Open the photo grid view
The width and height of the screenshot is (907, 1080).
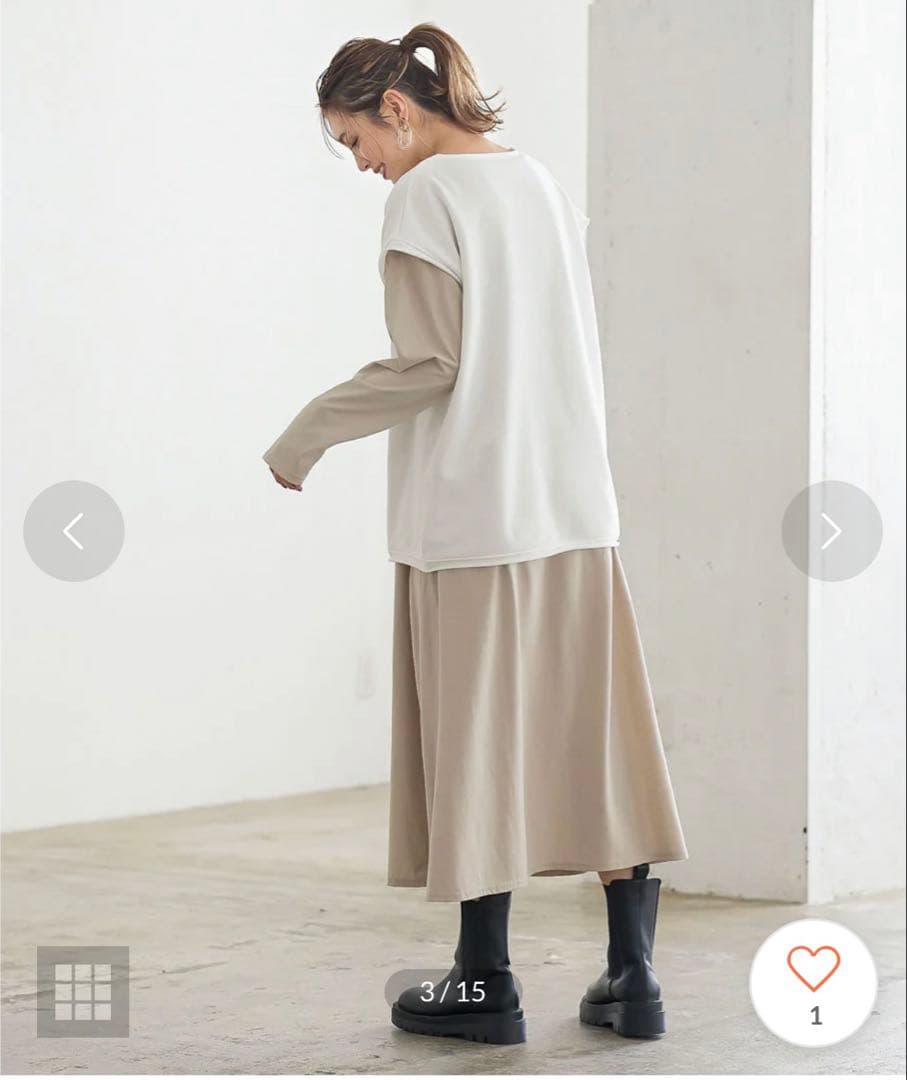pyautogui.click(x=83, y=992)
